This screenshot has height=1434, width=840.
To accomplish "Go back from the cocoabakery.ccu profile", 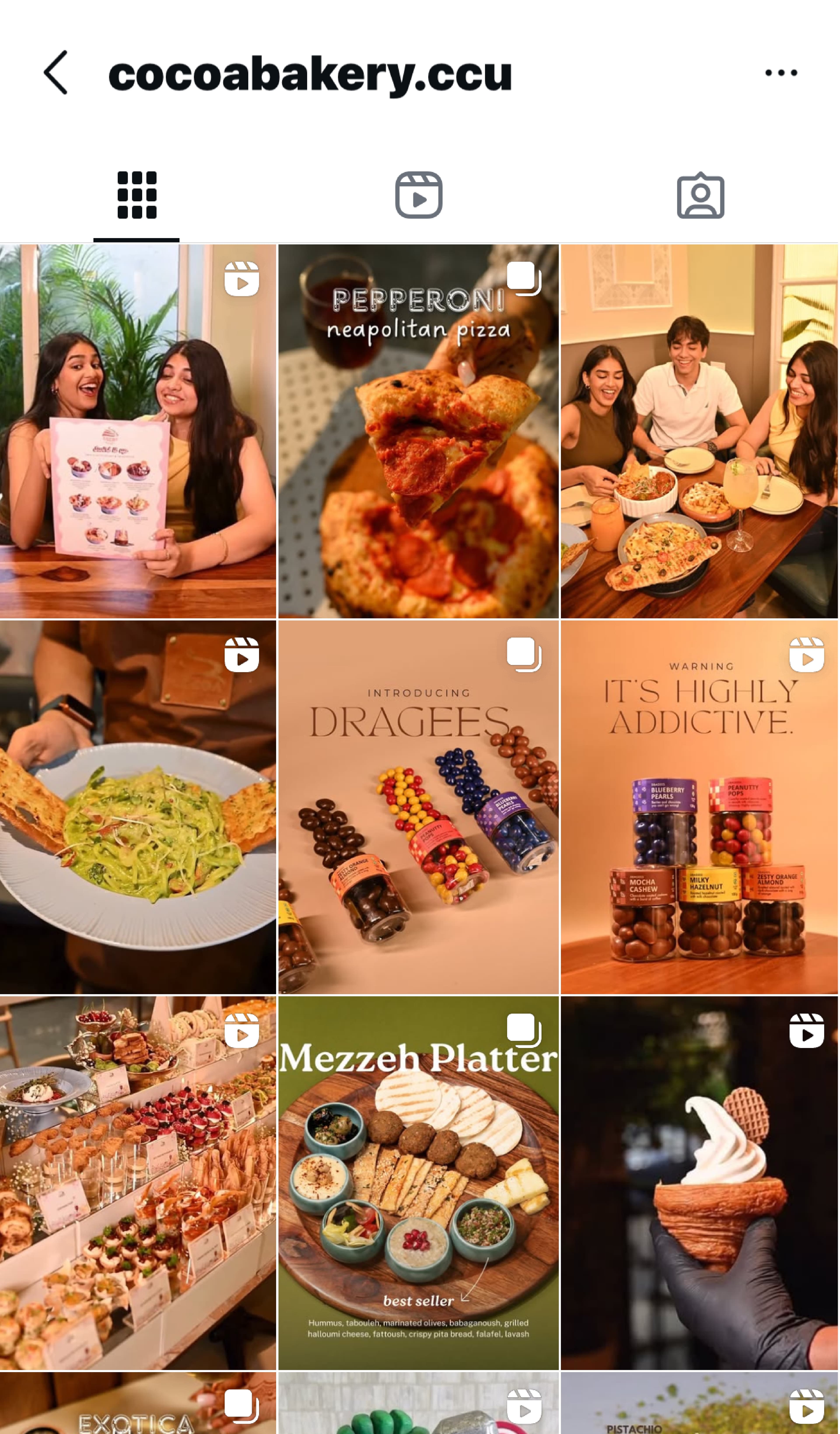I will tap(56, 73).
